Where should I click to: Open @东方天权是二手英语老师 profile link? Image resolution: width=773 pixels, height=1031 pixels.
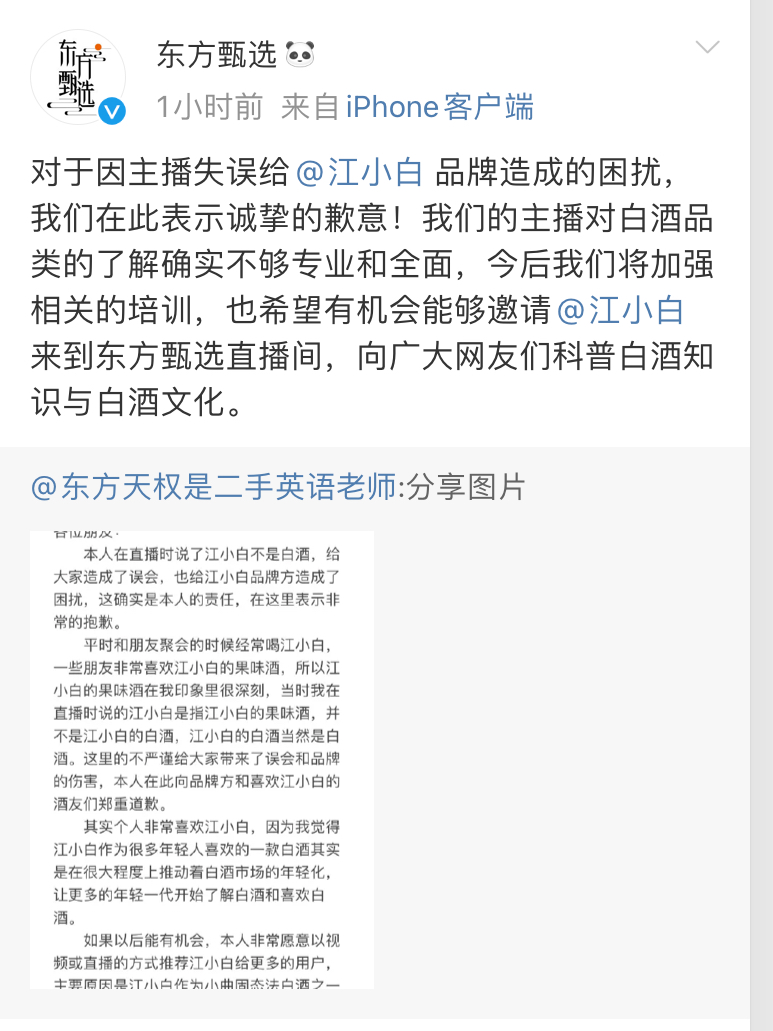[x=214, y=487]
